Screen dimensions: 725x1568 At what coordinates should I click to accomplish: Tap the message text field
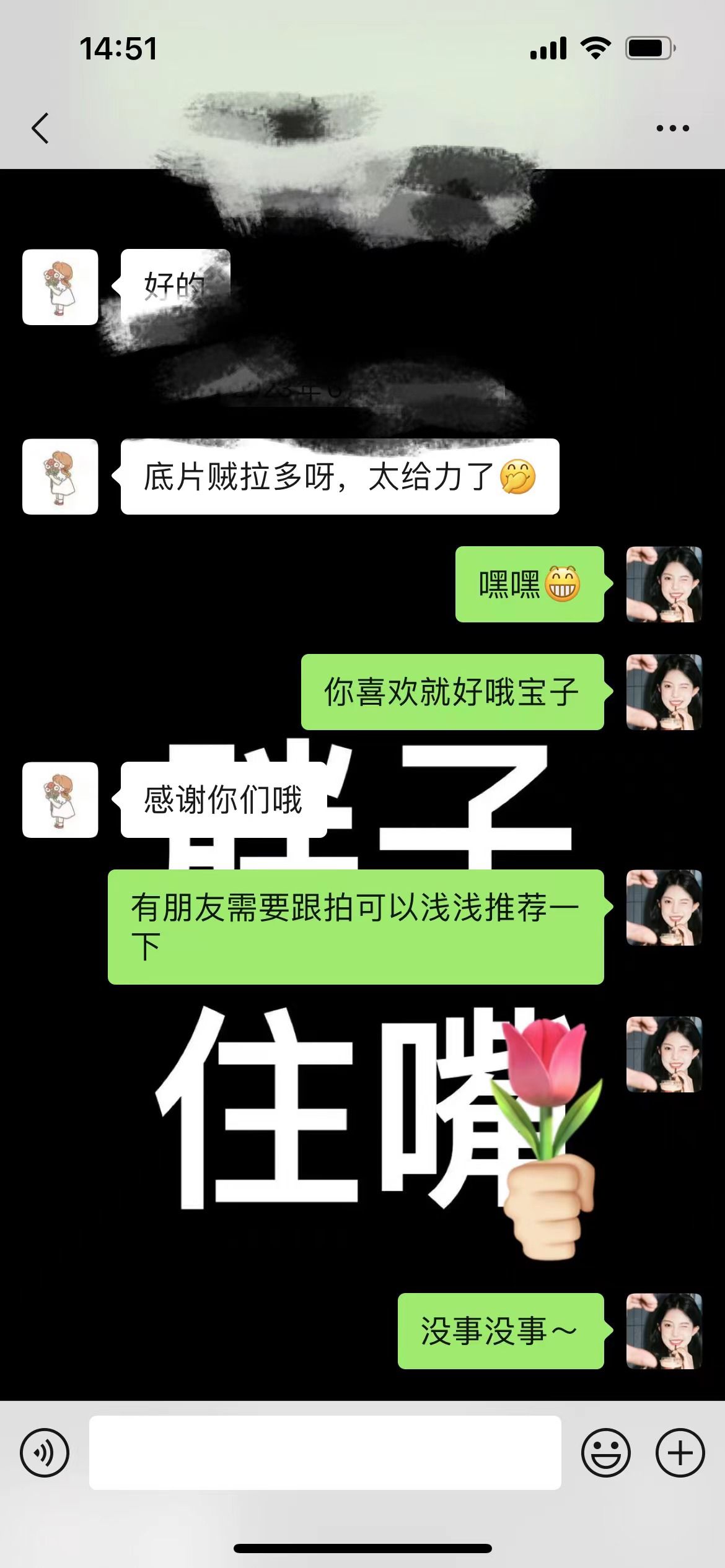coord(325,1452)
